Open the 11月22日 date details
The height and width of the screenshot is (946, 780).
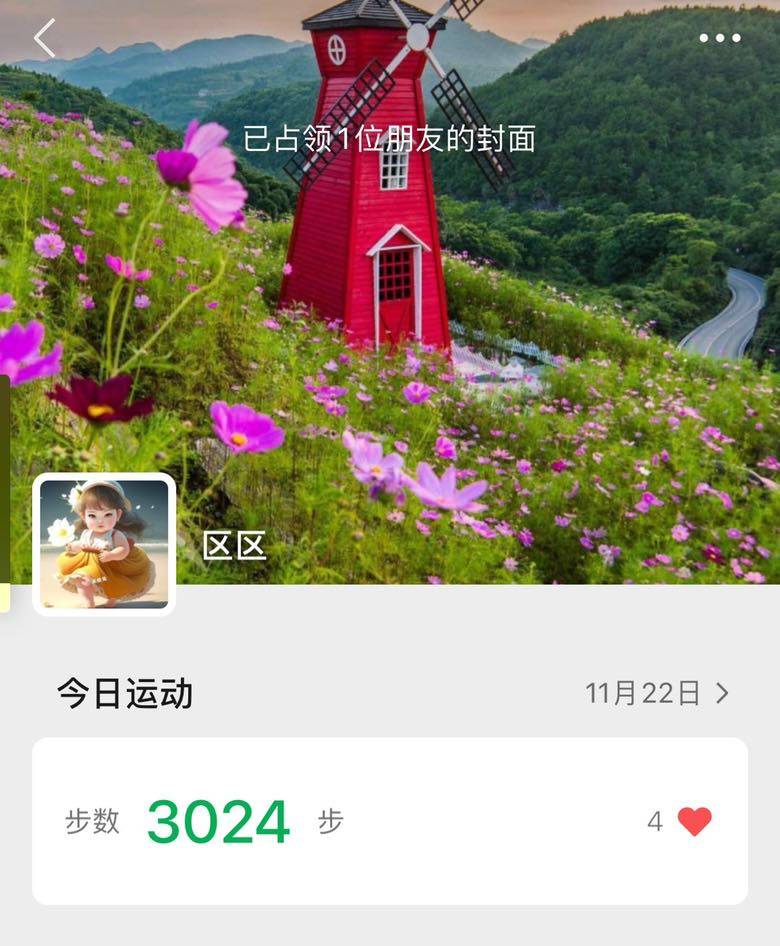[x=656, y=694]
